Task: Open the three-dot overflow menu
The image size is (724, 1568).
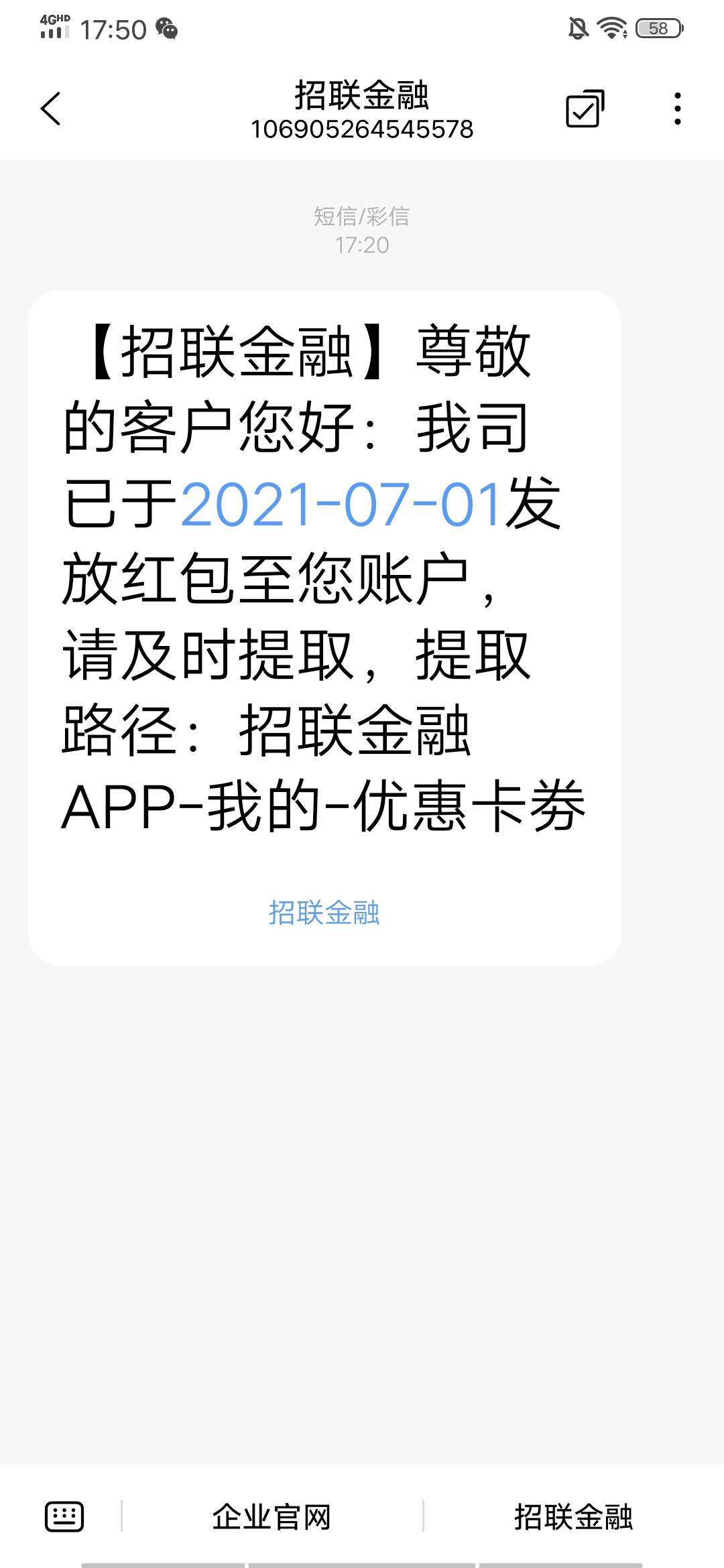Action: [678, 109]
